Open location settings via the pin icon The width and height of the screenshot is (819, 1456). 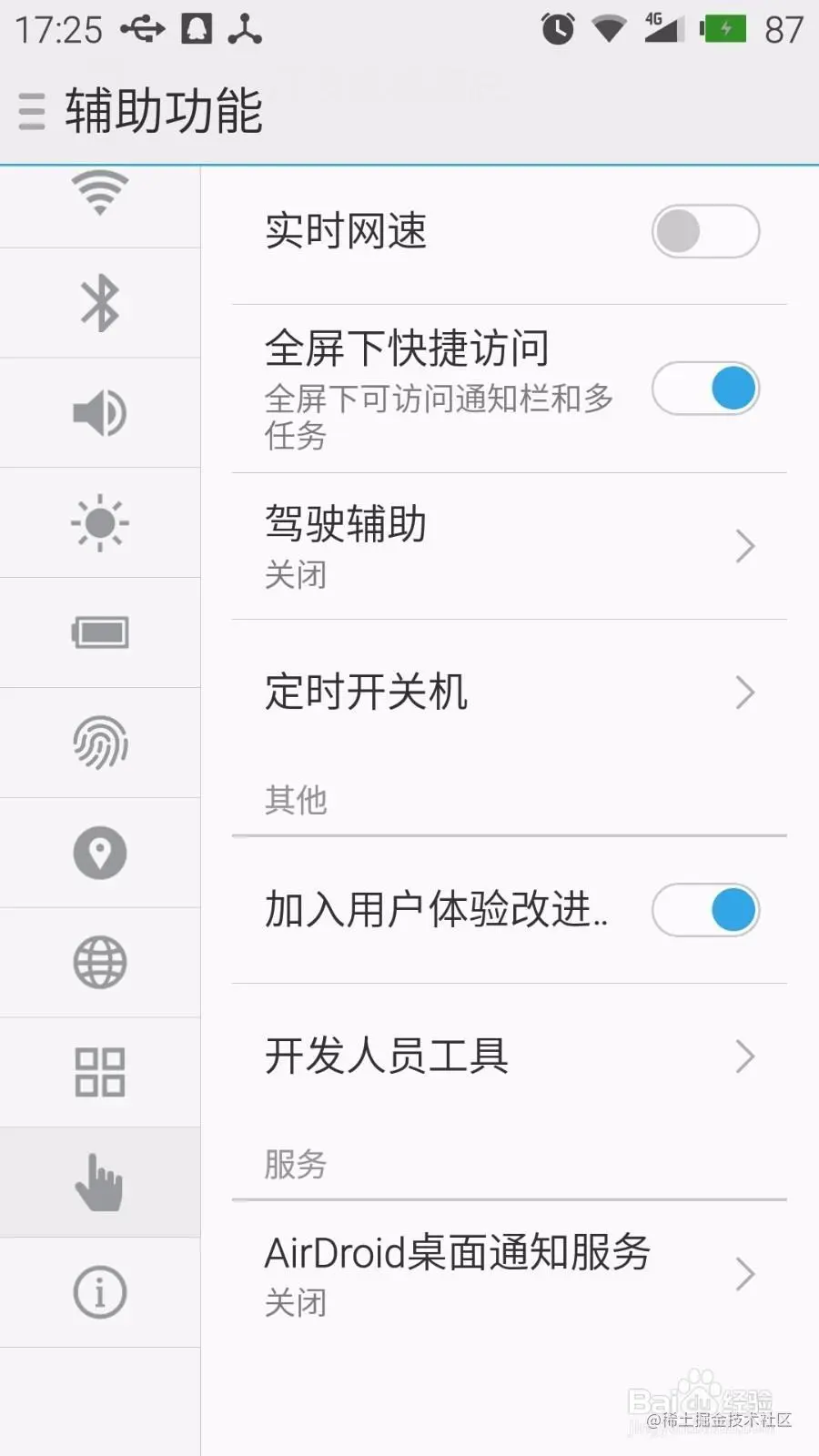(100, 853)
